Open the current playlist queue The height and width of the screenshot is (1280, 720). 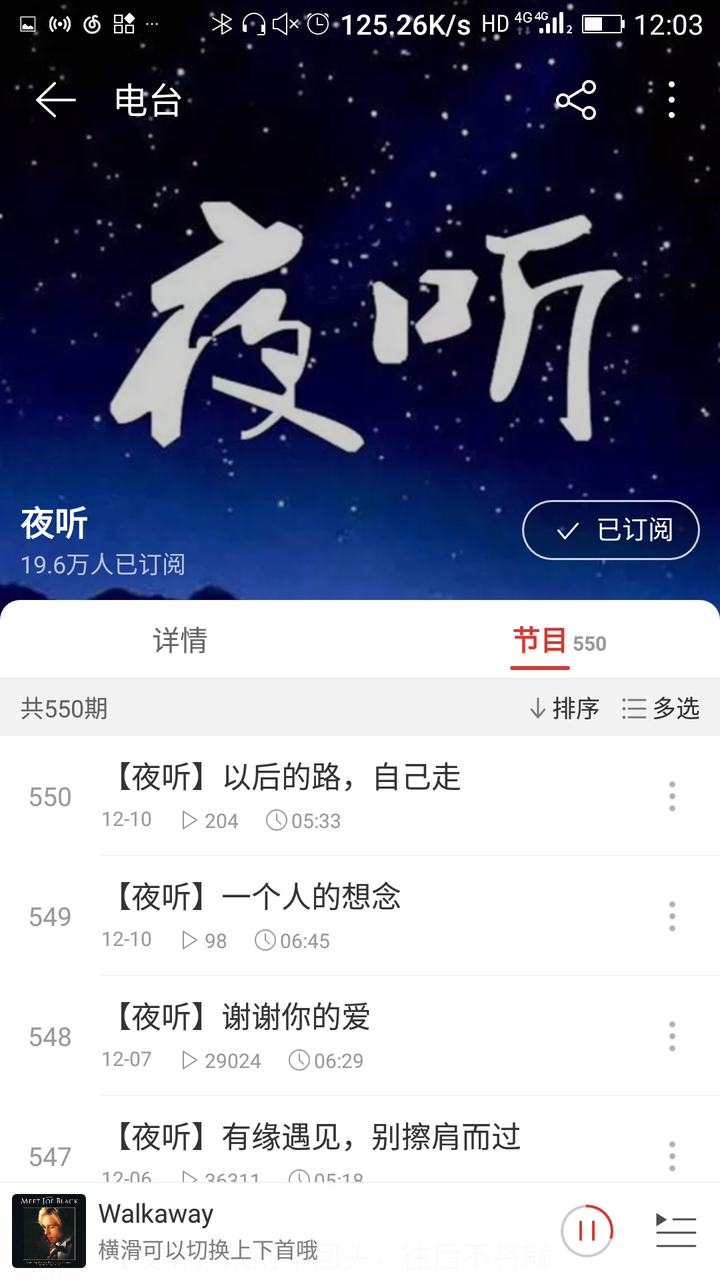676,1231
